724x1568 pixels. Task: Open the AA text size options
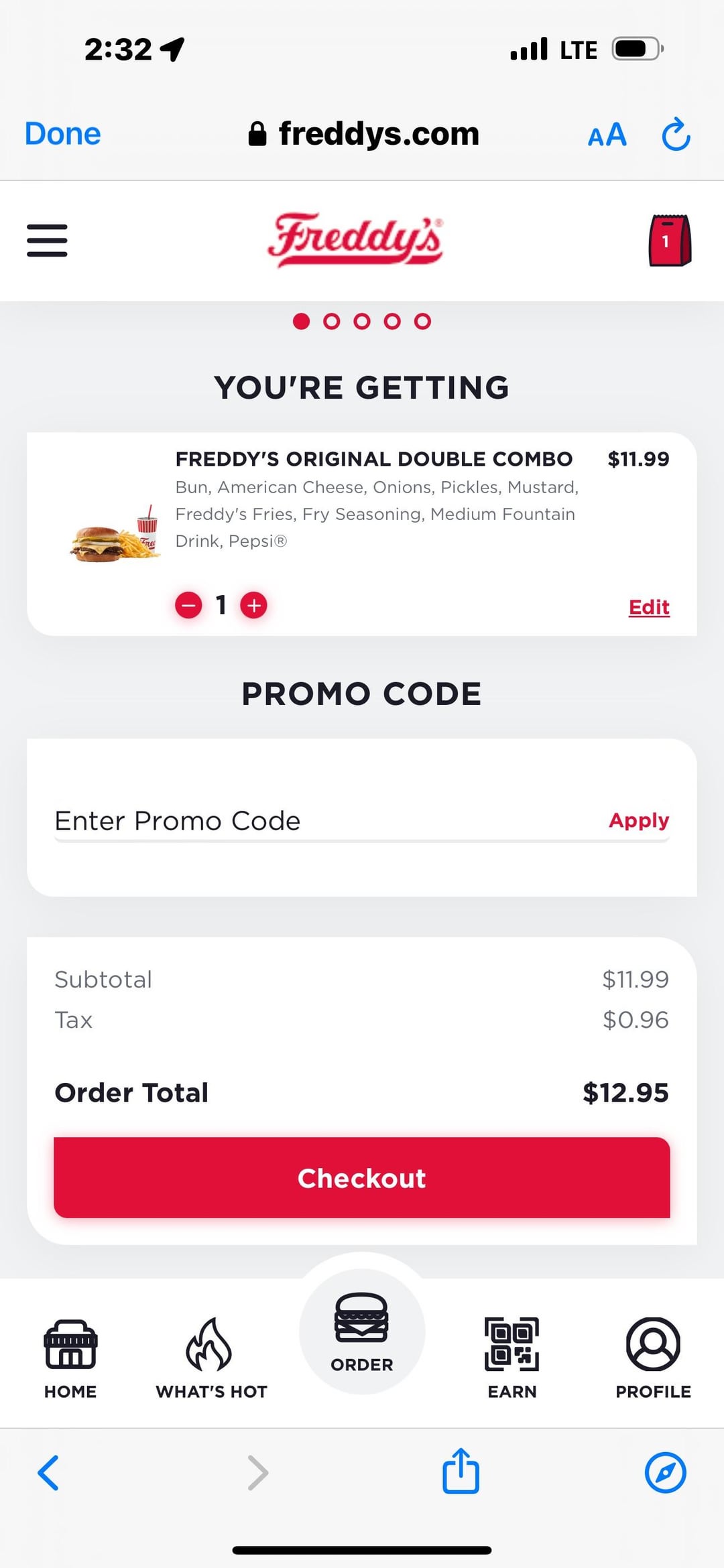coord(607,135)
